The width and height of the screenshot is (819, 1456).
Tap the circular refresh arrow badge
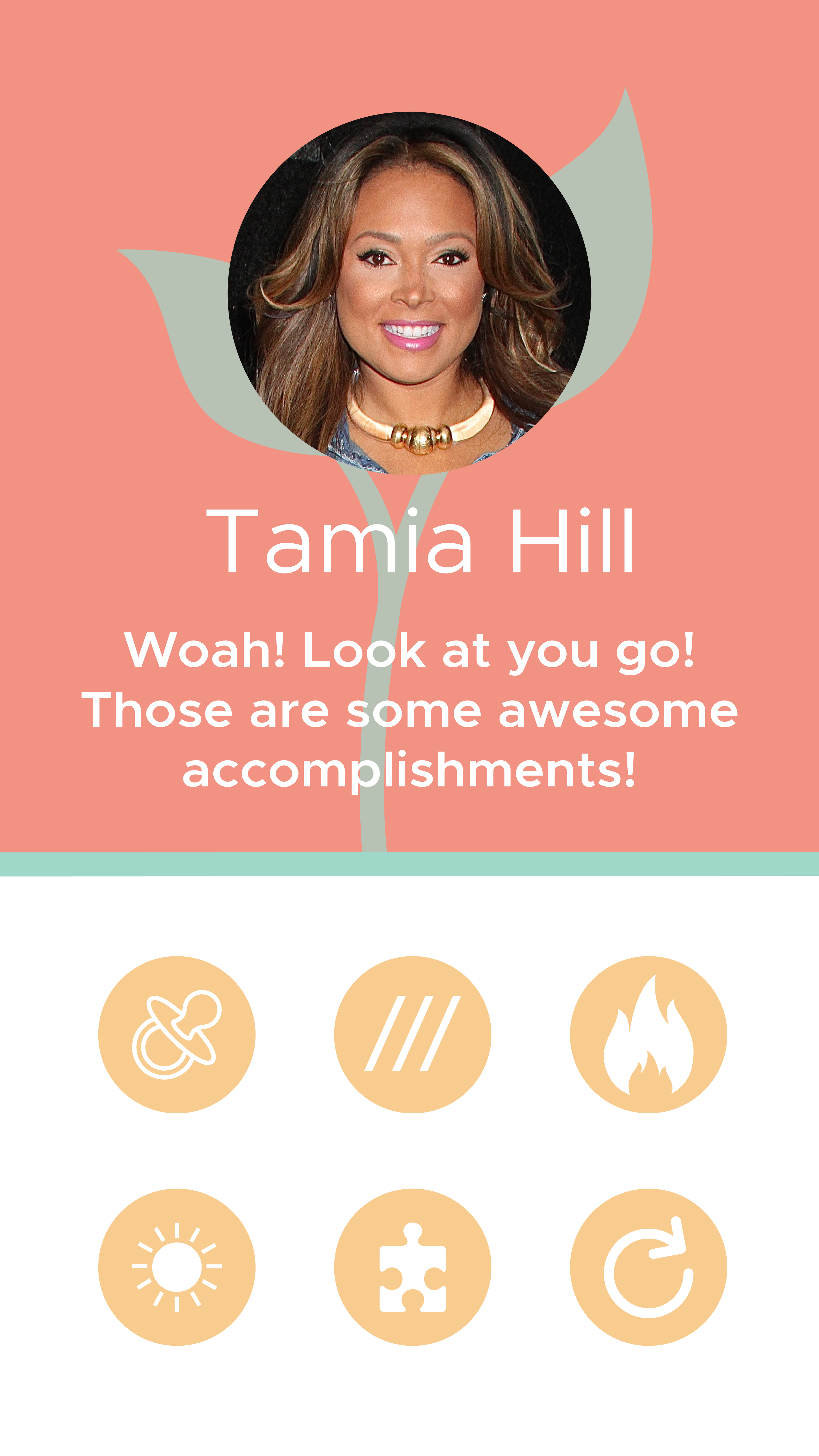[x=648, y=1267]
